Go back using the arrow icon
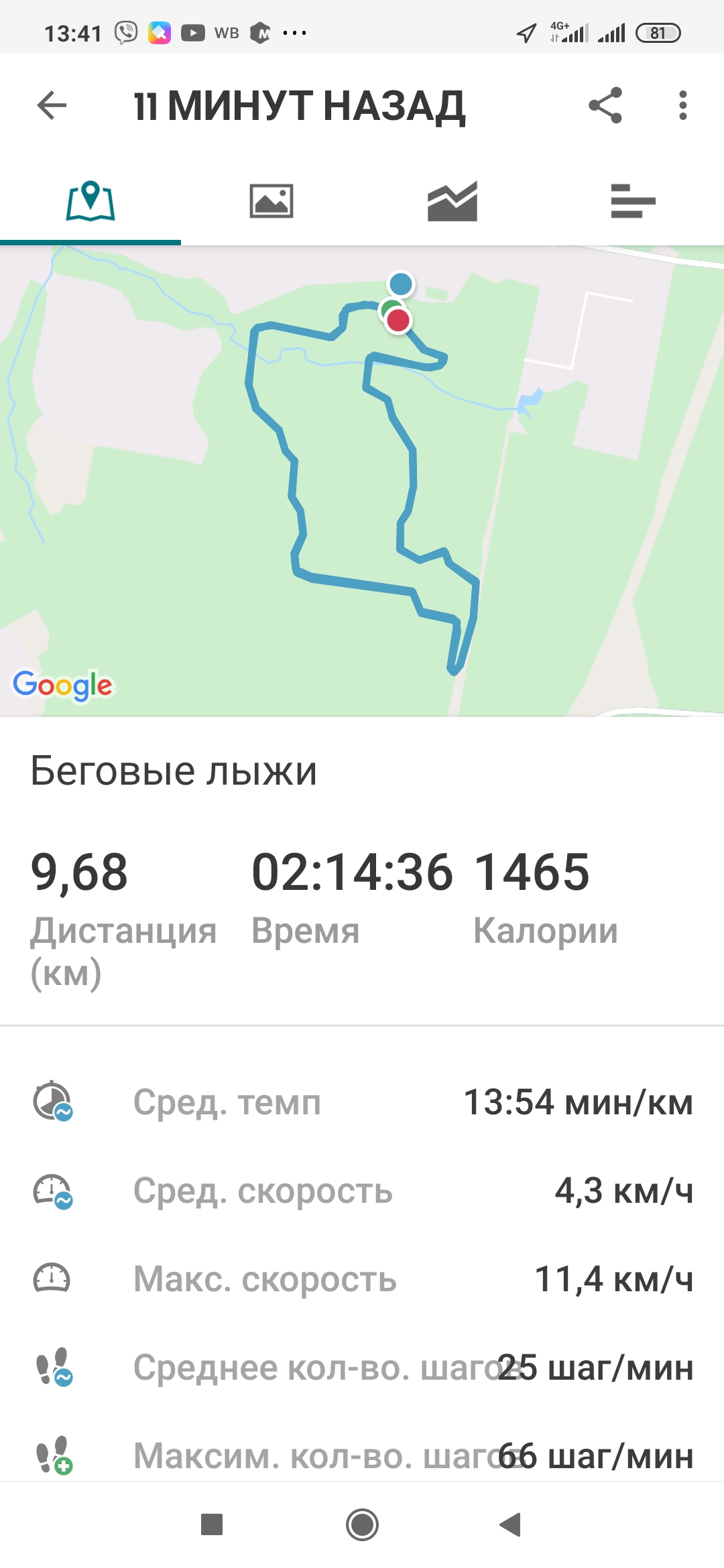 click(x=52, y=105)
